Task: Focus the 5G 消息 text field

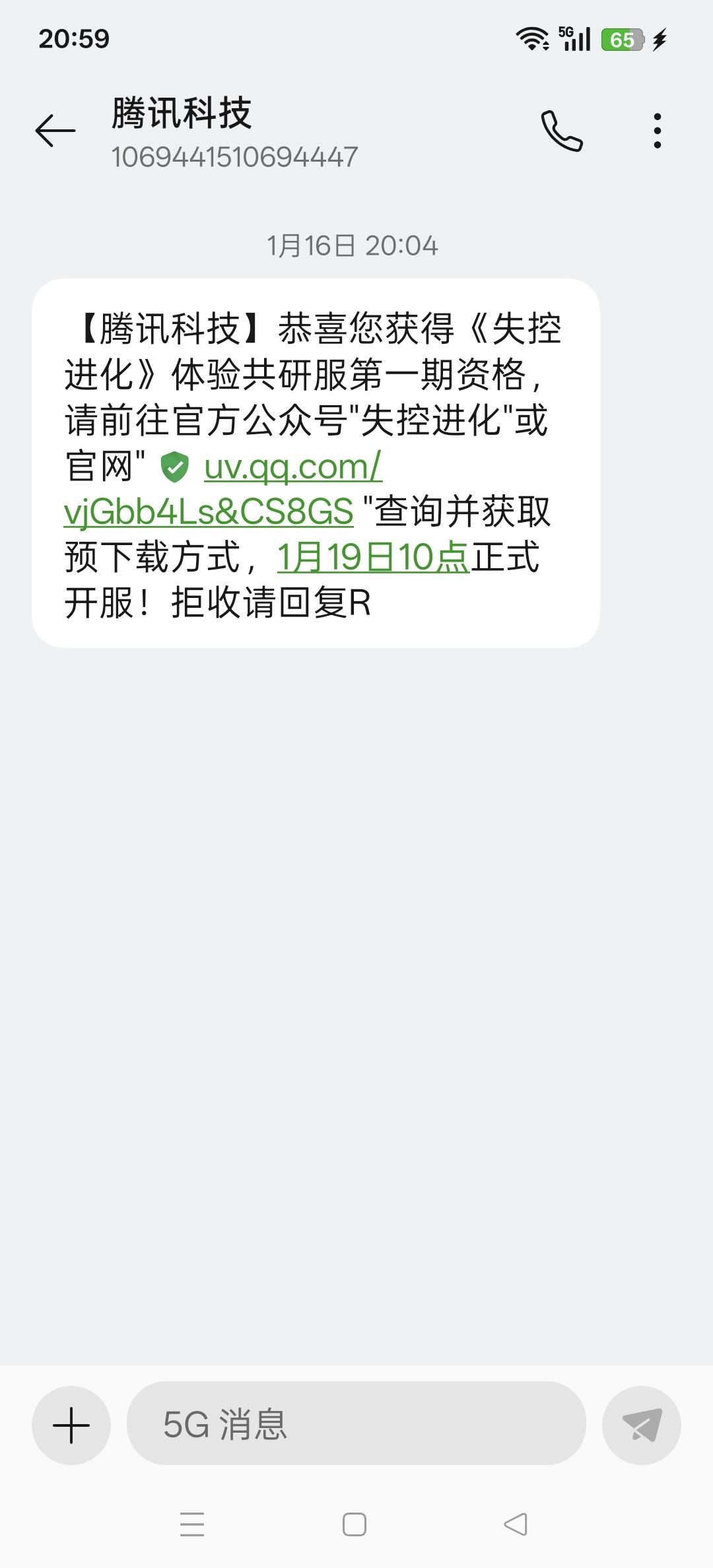Action: 356,1424
